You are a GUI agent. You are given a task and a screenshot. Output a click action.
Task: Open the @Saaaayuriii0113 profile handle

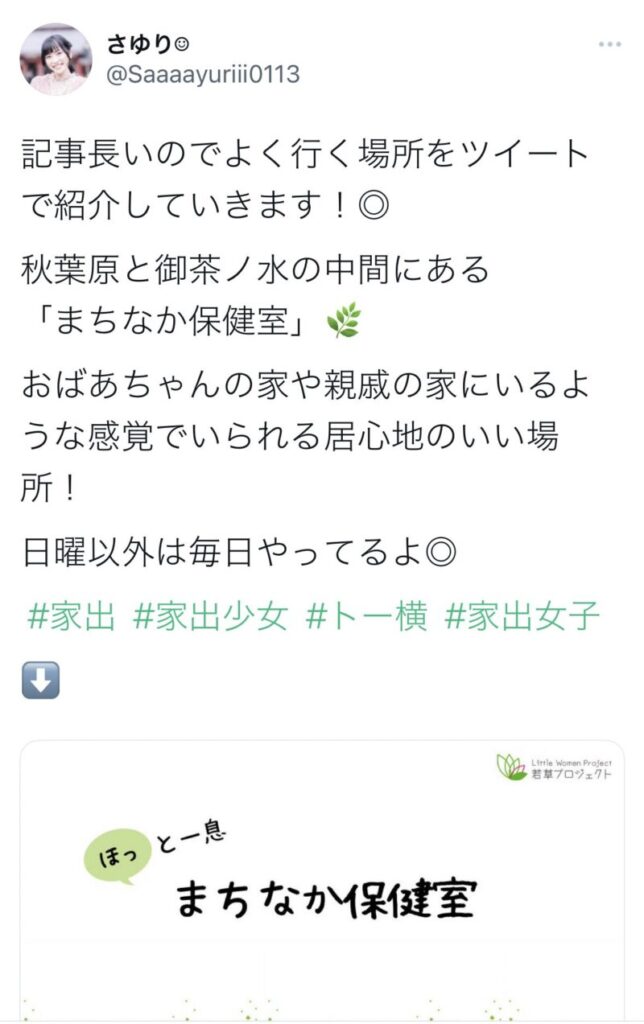pyautogui.click(x=202, y=75)
